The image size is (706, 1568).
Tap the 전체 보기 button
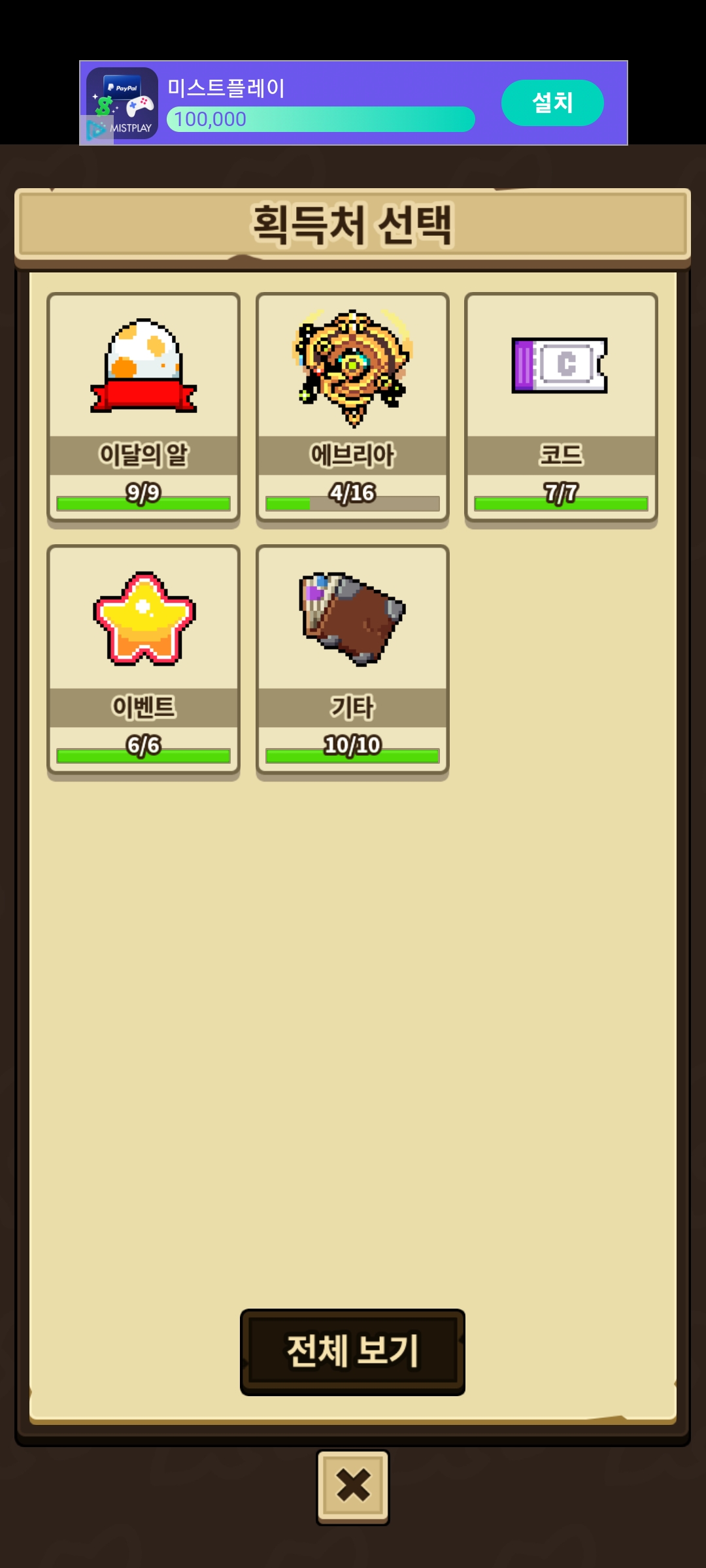(x=352, y=1351)
